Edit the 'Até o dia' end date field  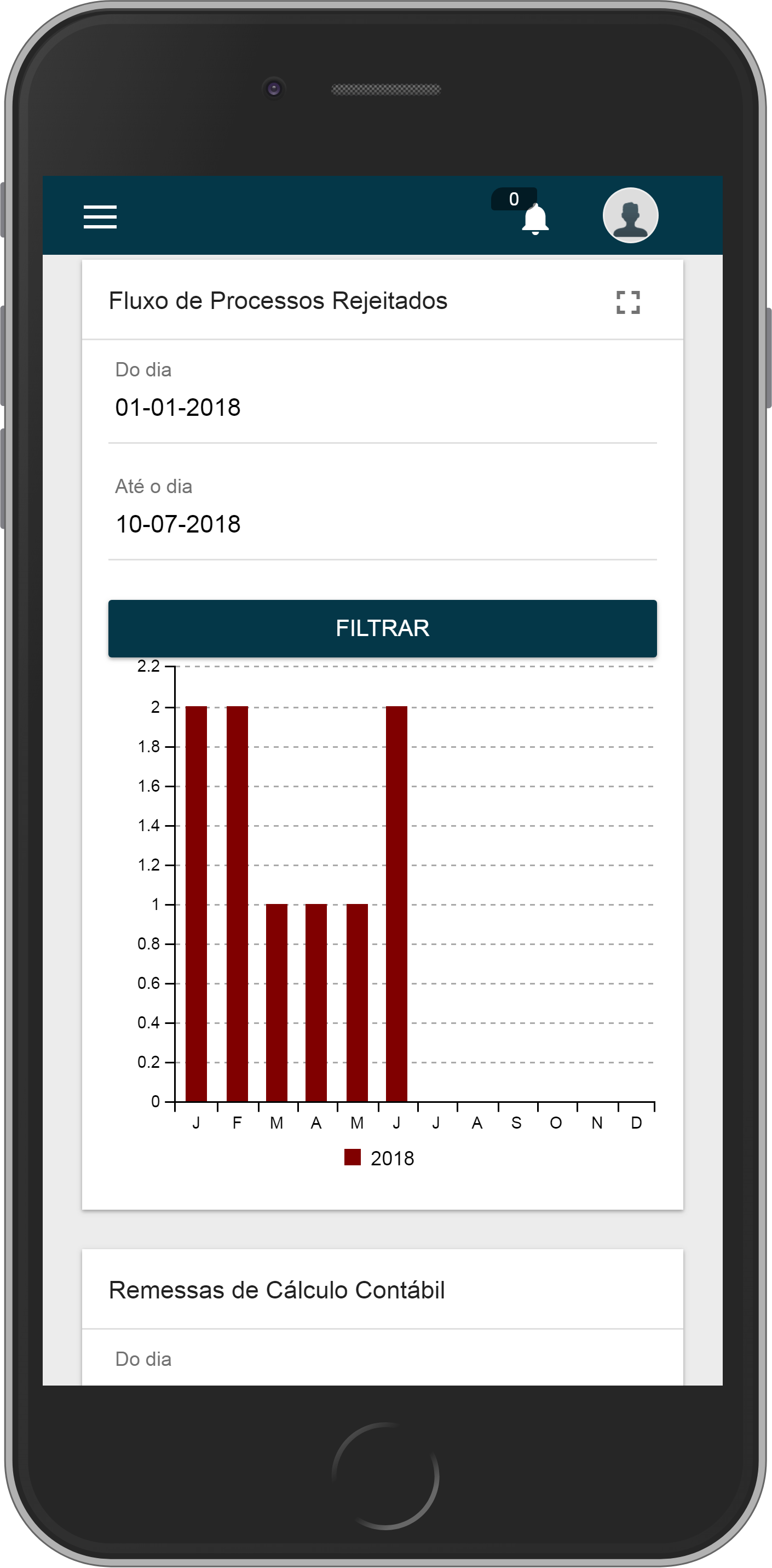(x=382, y=524)
